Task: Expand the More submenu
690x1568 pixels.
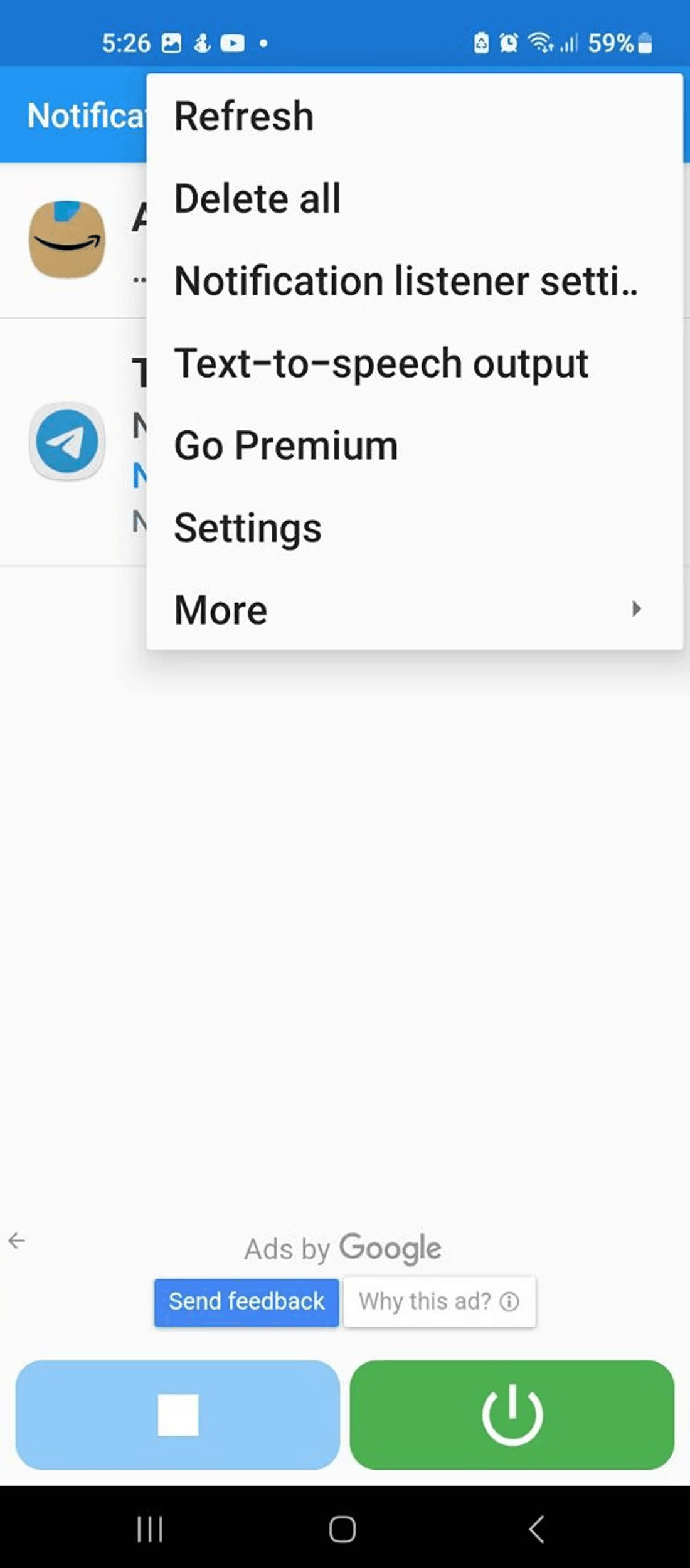Action: (414, 610)
